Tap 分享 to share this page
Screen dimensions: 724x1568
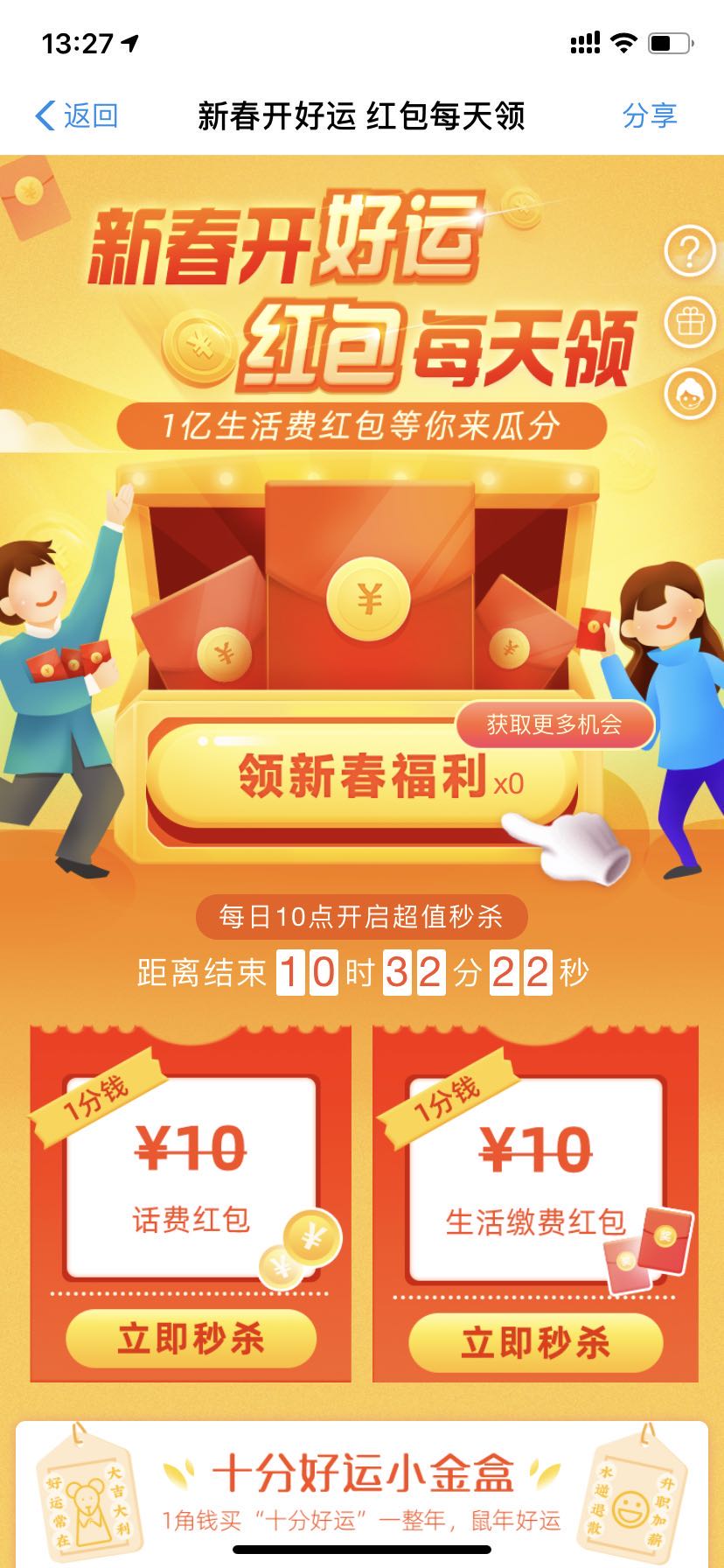[x=649, y=115]
